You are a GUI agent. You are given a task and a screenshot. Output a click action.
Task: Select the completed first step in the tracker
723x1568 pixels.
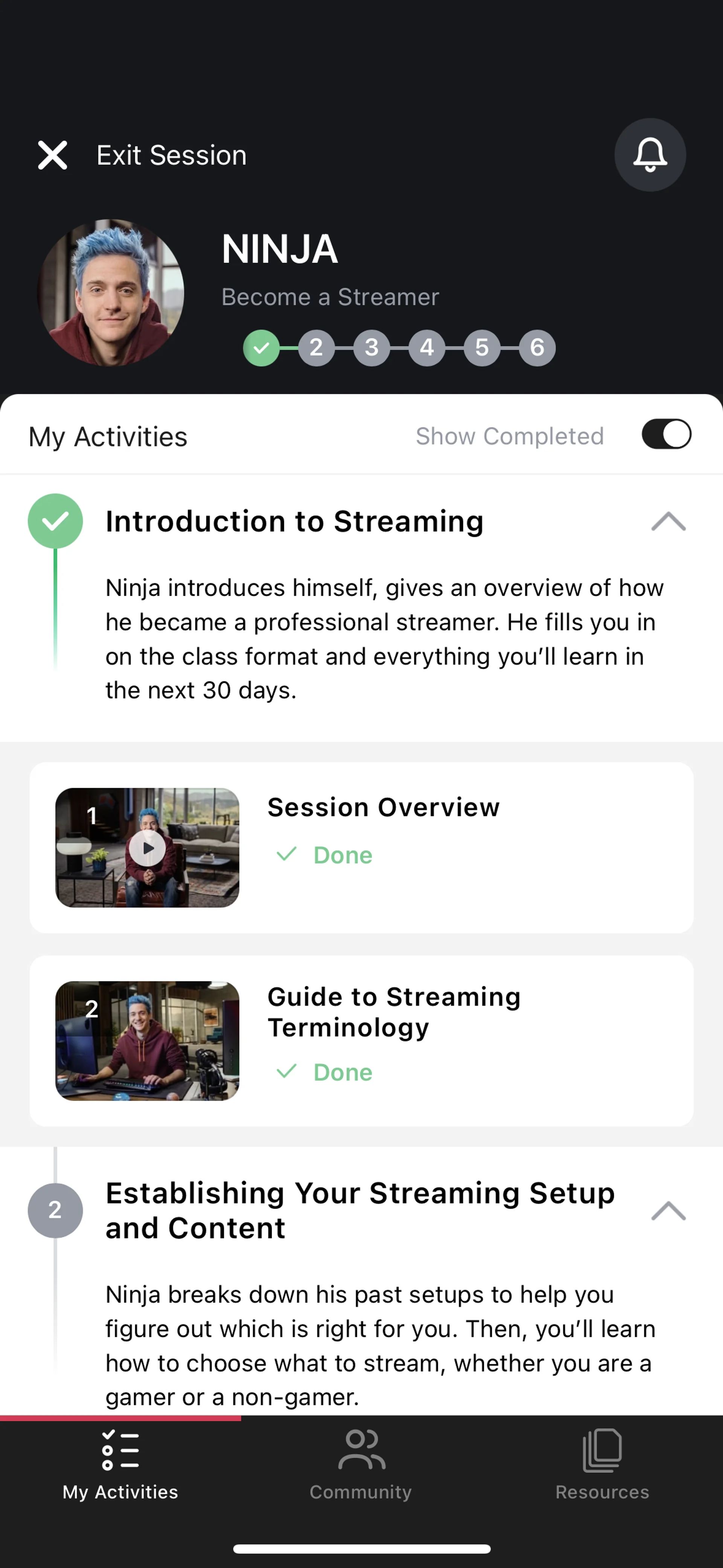tap(261, 348)
